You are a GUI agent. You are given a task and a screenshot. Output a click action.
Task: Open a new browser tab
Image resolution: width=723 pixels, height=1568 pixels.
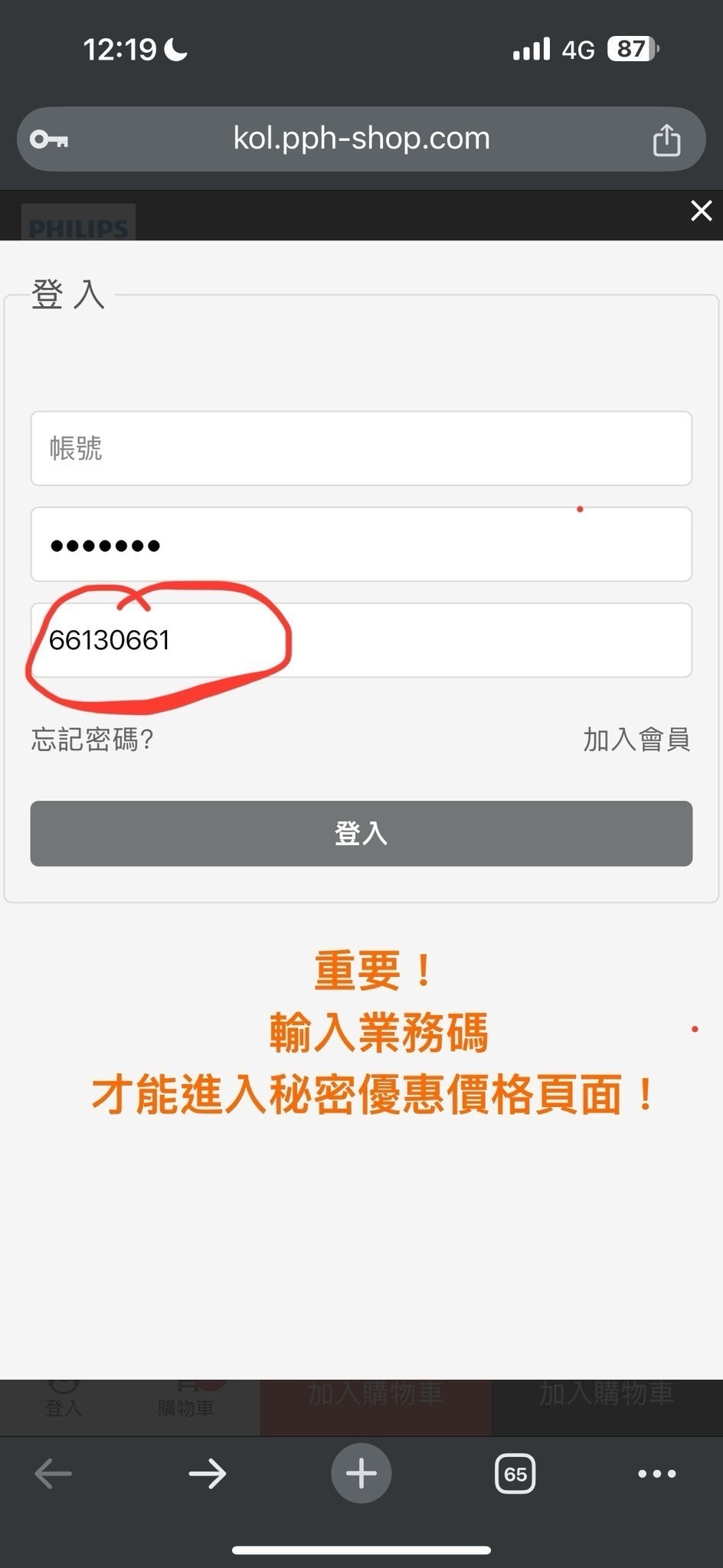pyautogui.click(x=361, y=1473)
